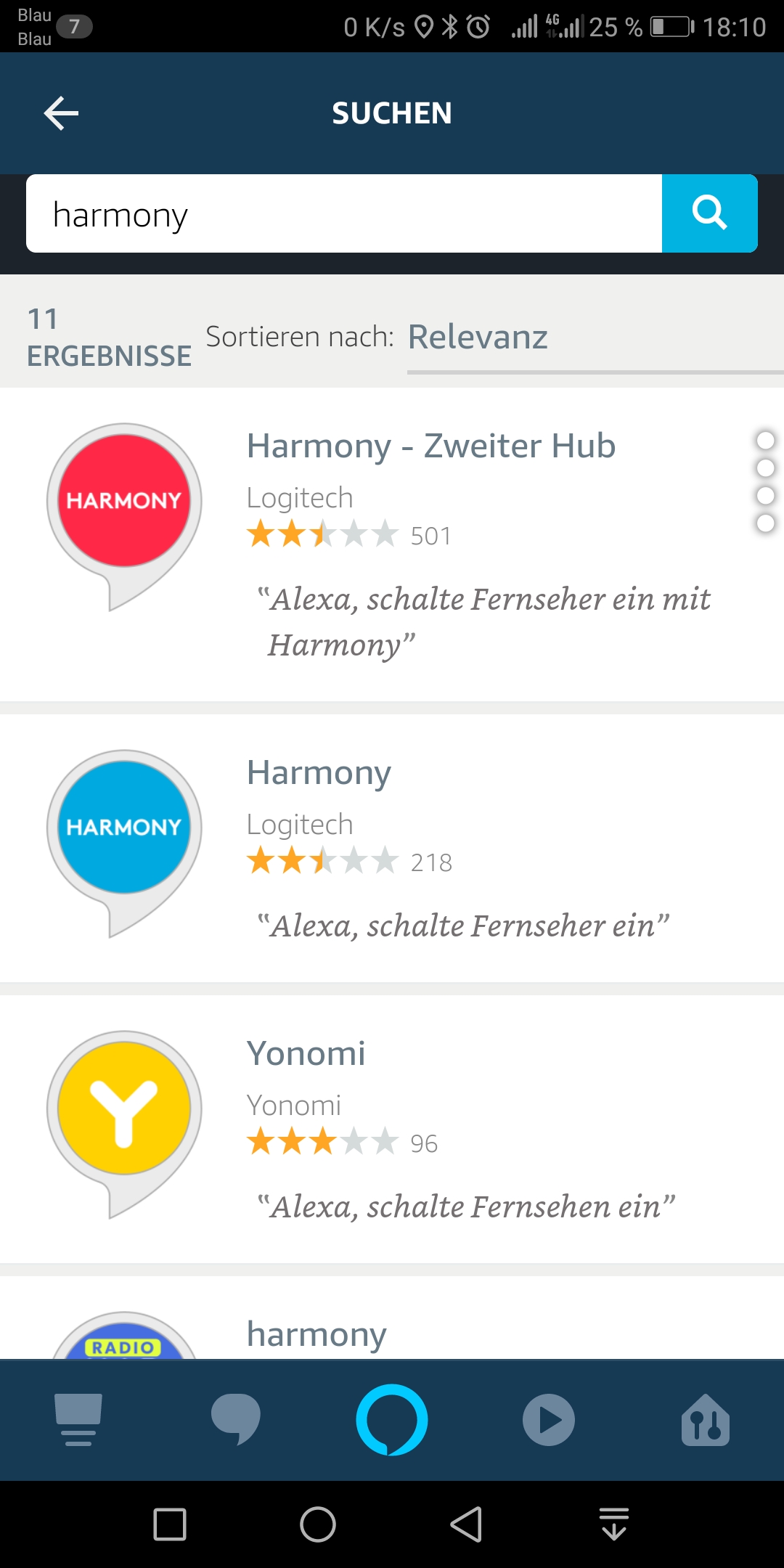
Task: Switch to the play media tab
Action: (x=549, y=1419)
